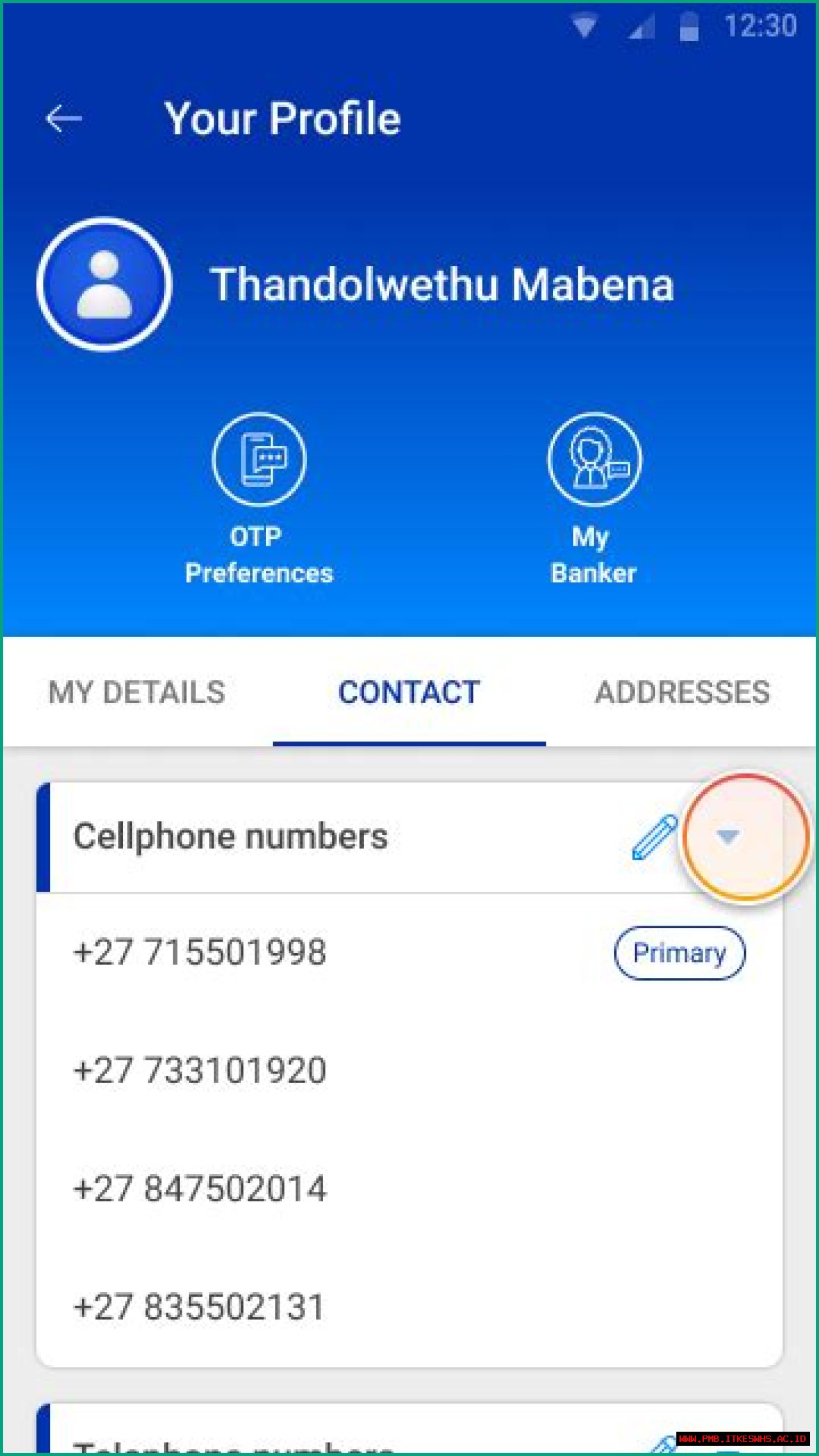
Task: Select phone number +27 733101920
Action: point(200,1070)
